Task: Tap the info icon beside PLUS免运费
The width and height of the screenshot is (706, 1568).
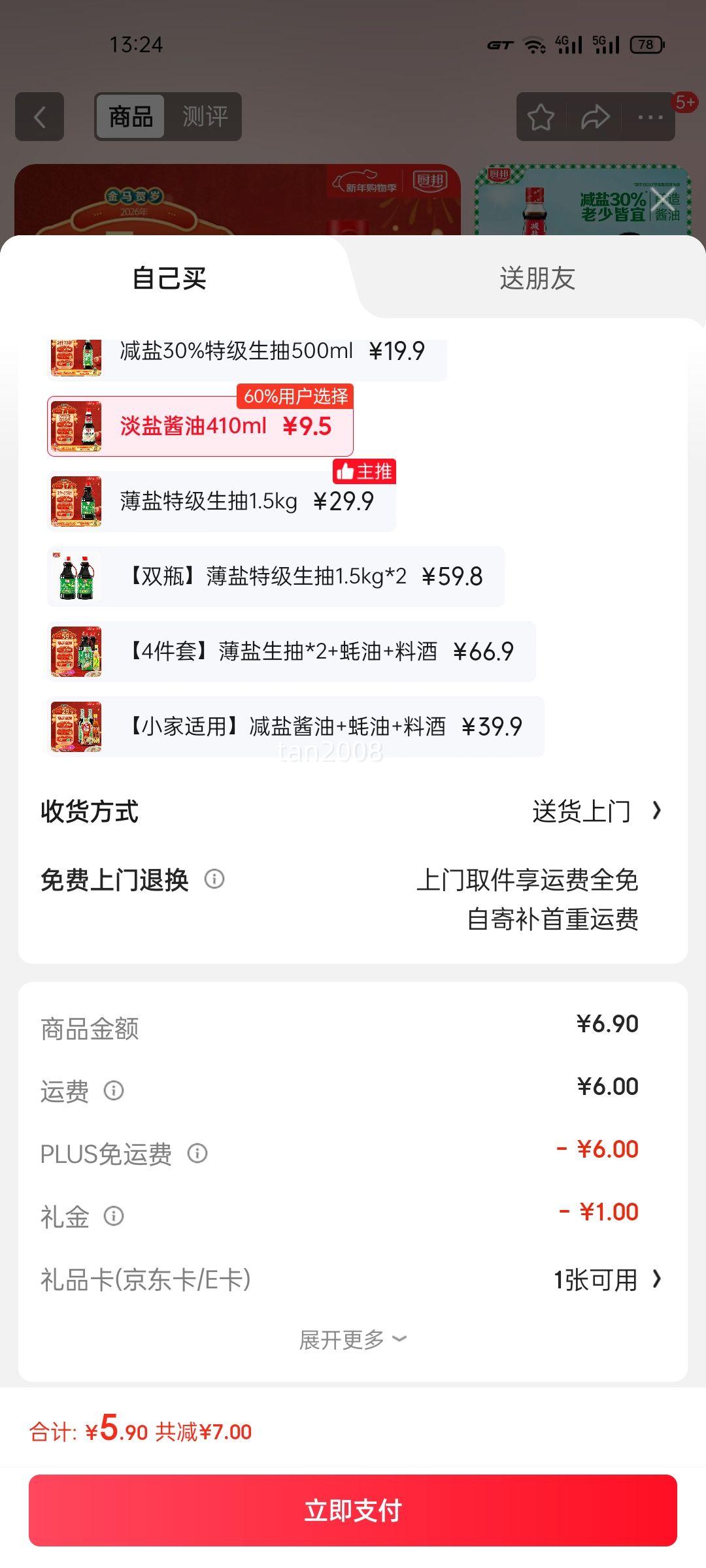Action: 196,1153
